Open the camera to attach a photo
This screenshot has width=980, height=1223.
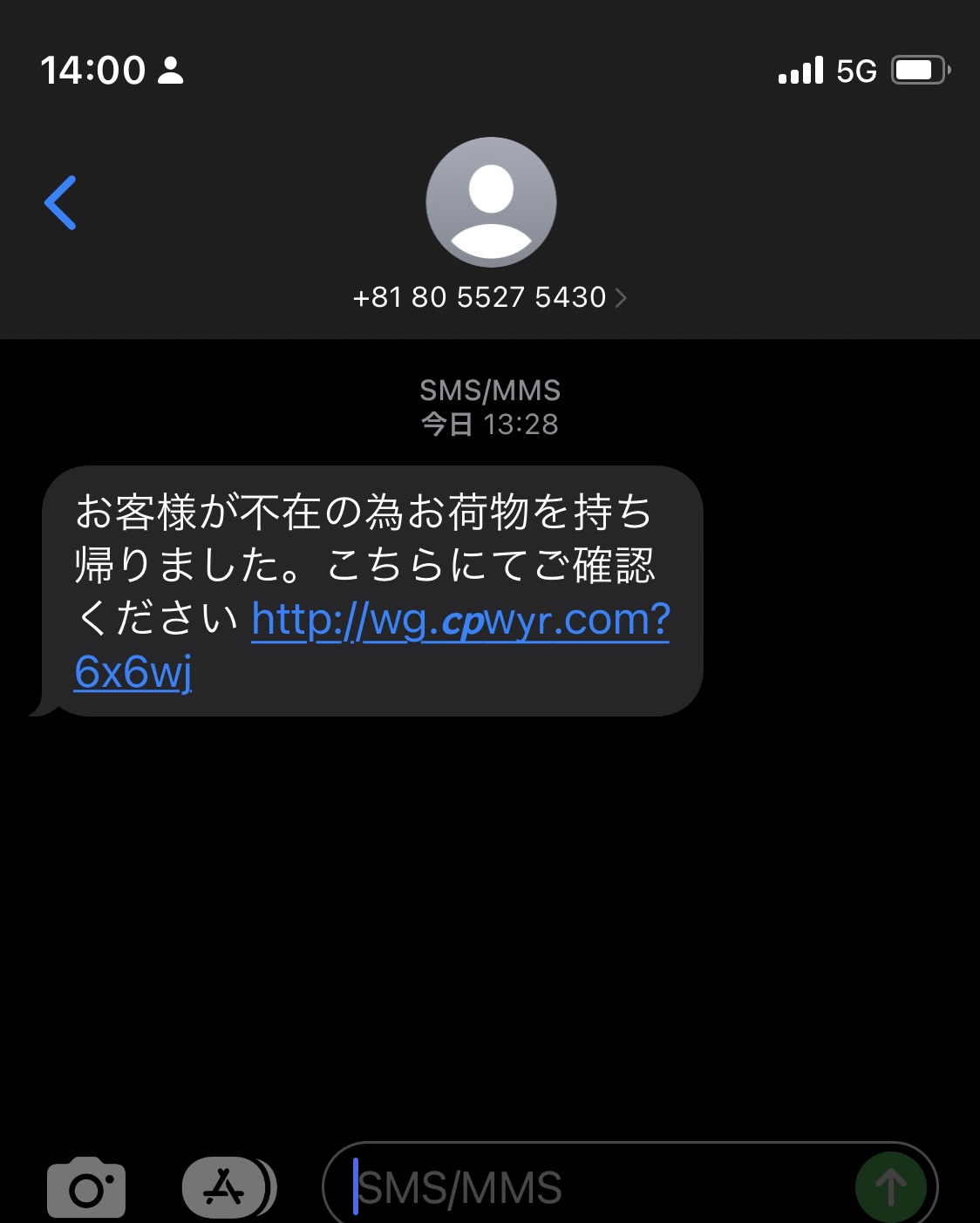(x=86, y=1187)
